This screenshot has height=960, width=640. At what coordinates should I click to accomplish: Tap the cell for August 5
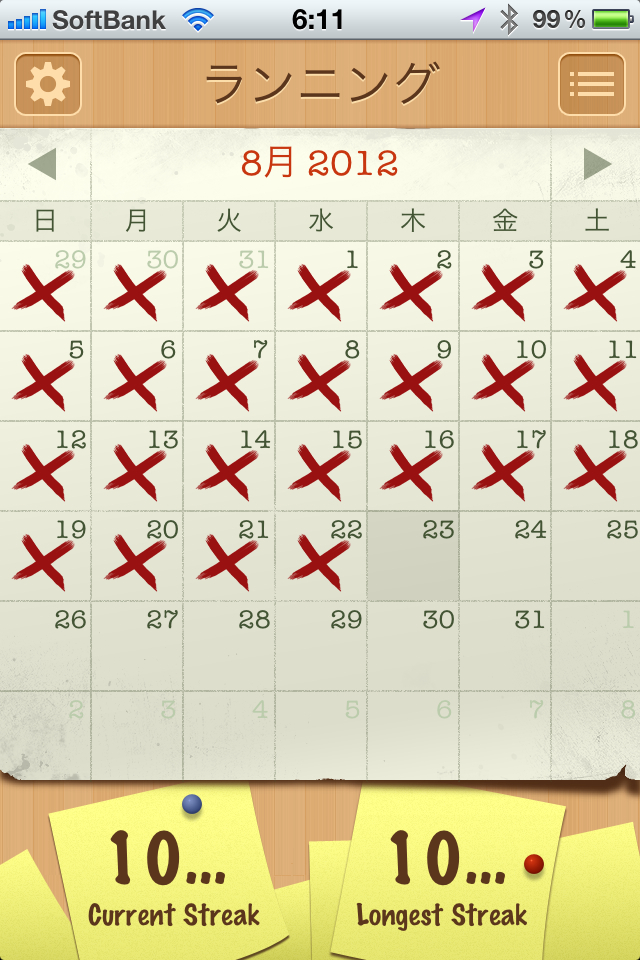(46, 377)
